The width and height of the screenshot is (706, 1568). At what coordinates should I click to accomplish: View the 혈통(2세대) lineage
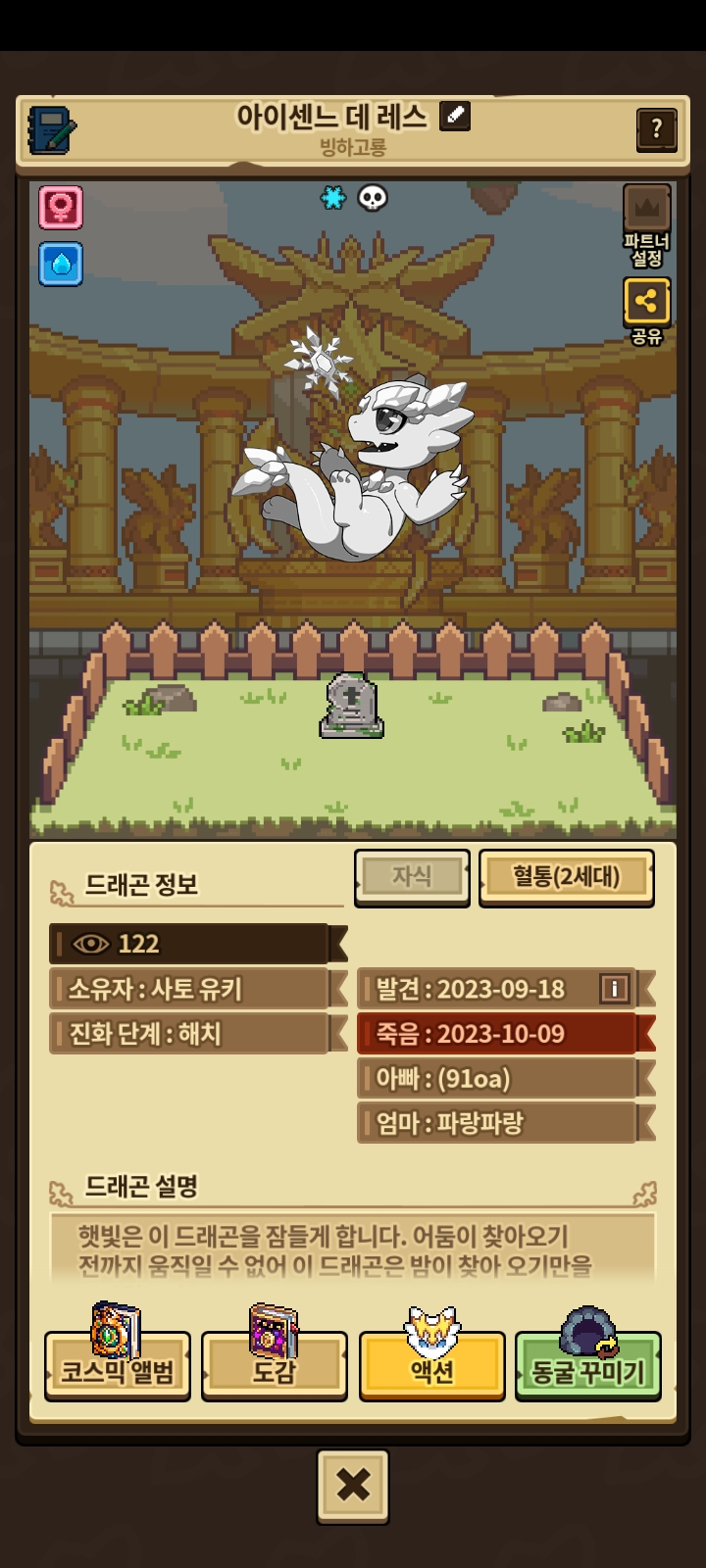coord(566,876)
